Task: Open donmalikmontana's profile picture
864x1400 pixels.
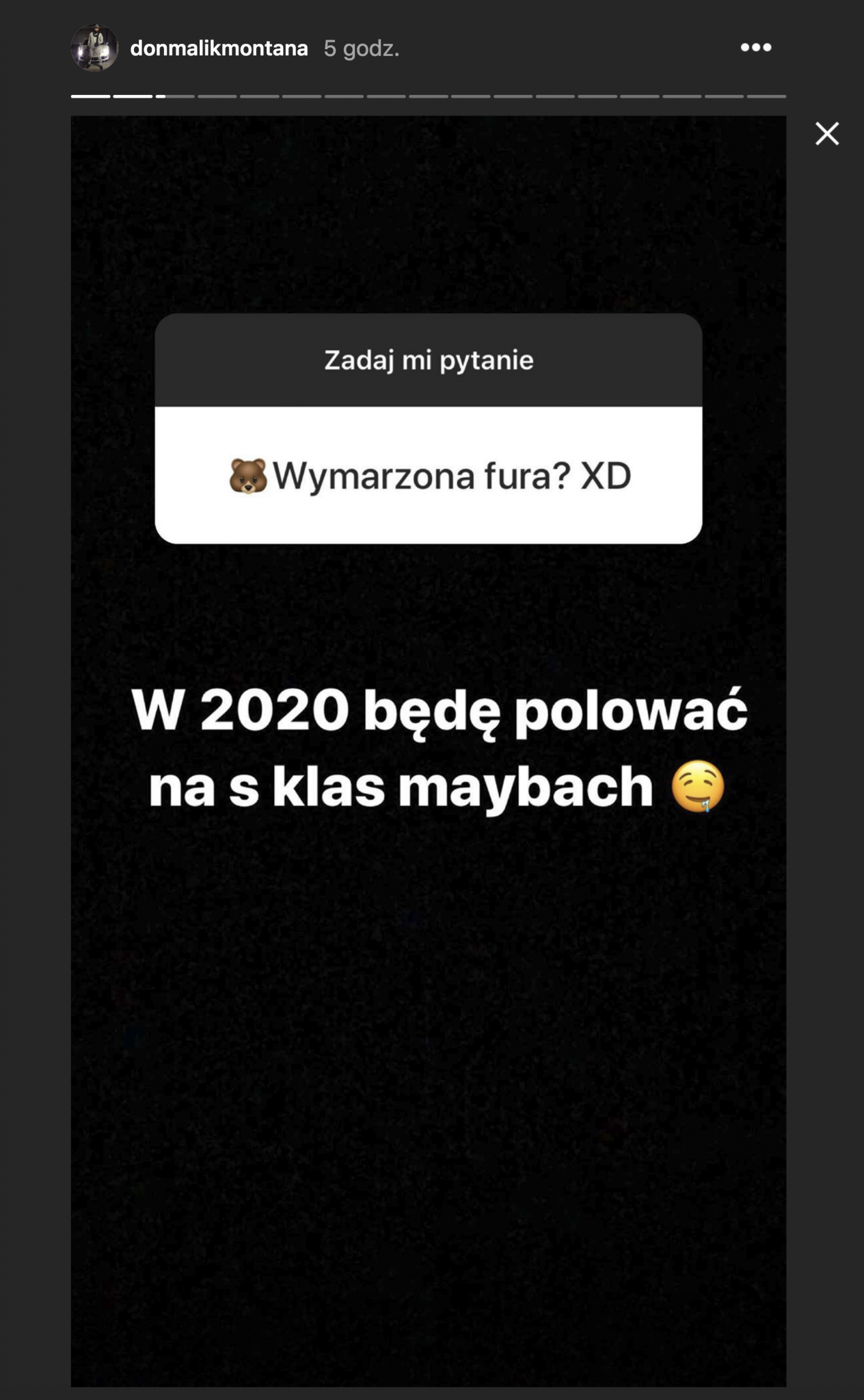Action: 94,48
